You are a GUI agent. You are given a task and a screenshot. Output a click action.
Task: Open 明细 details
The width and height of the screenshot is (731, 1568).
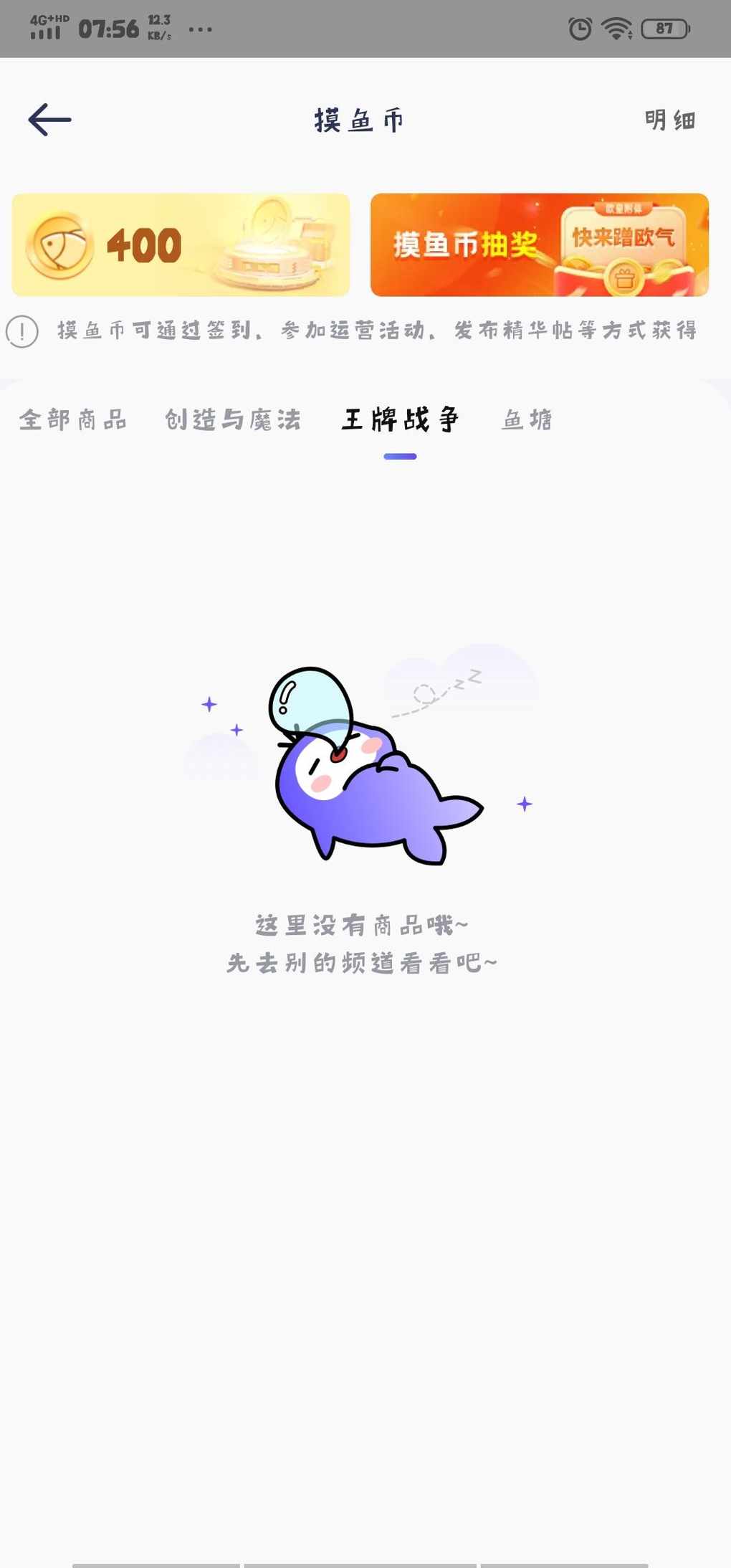tap(669, 120)
